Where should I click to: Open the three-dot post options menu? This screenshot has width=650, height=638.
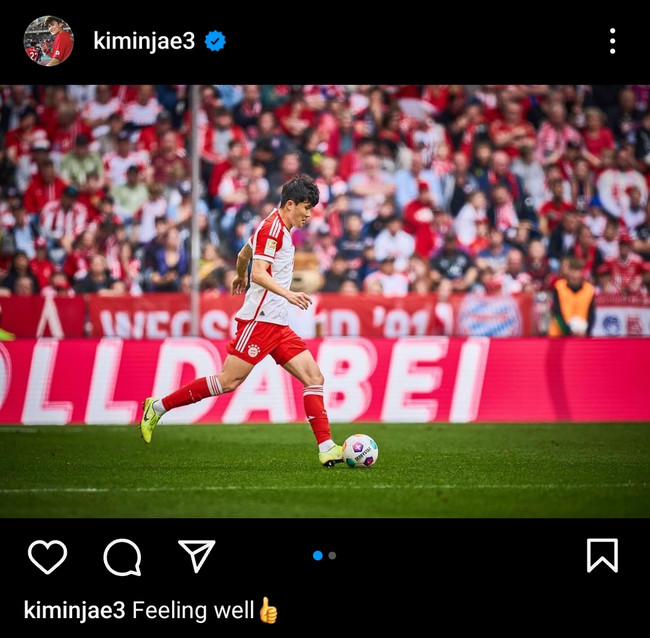pyautogui.click(x=612, y=41)
